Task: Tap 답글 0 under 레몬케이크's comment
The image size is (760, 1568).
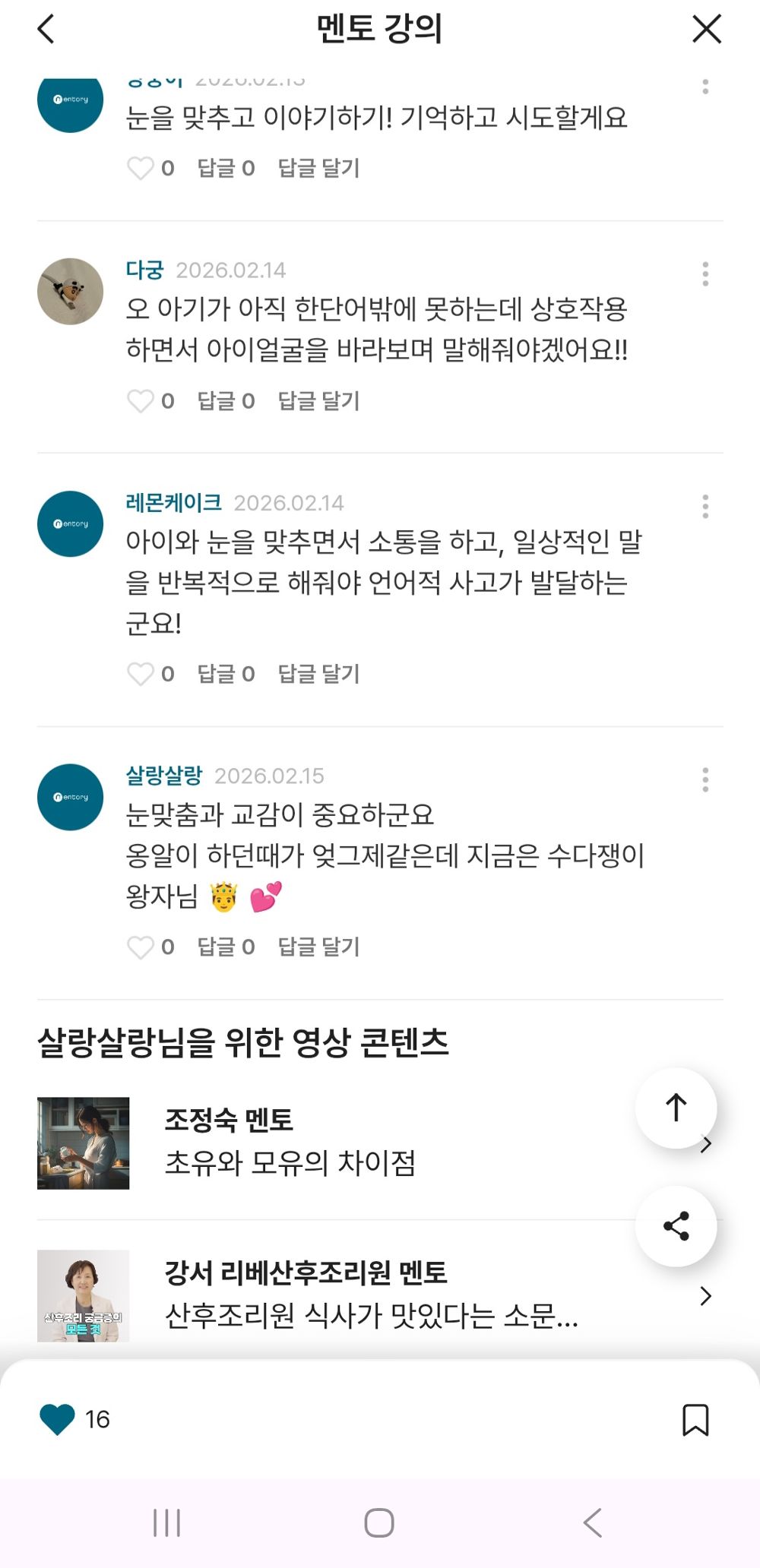Action: (x=225, y=674)
